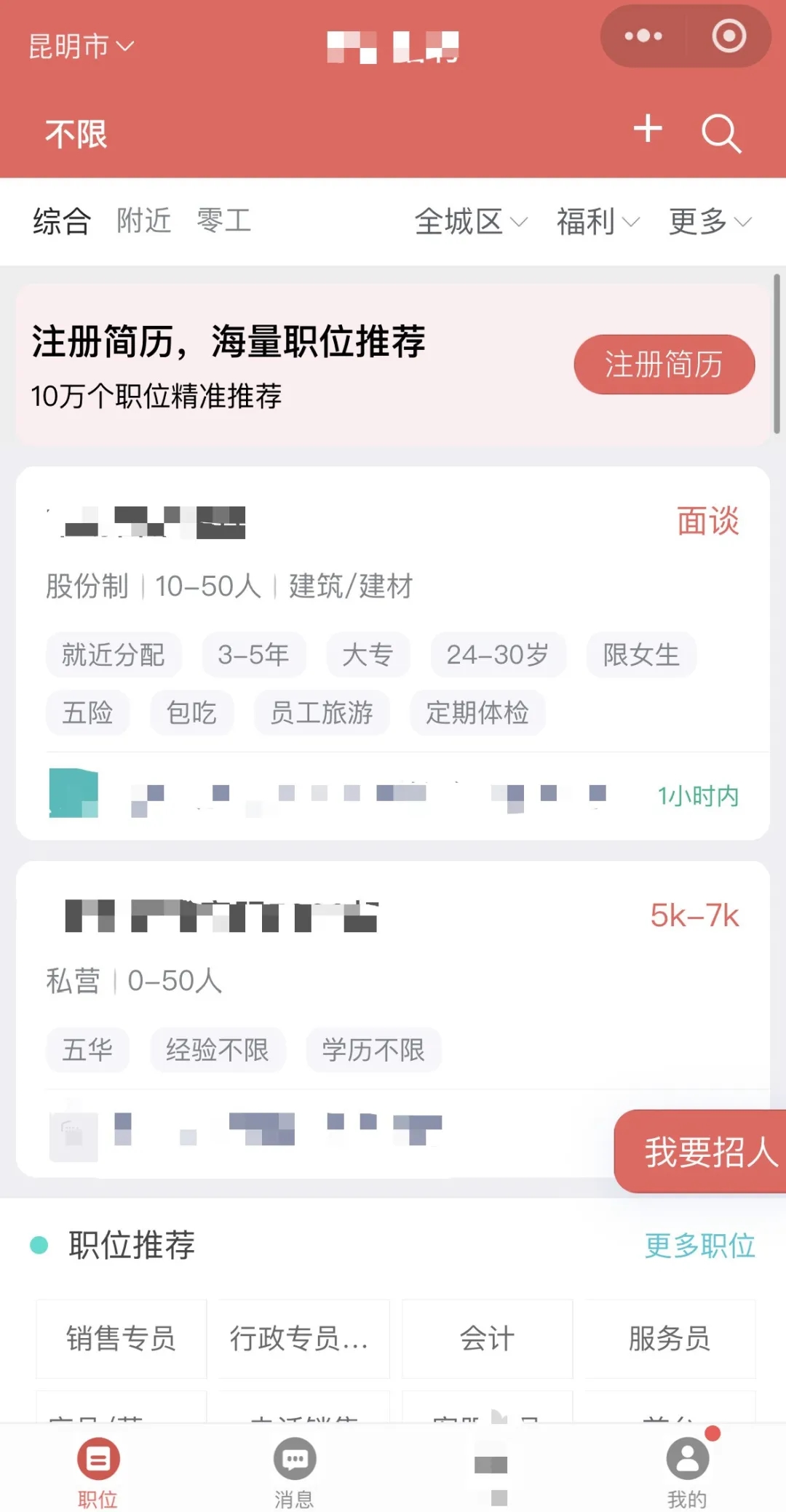Open the 昆明市 city selector
Image resolution: width=786 pixels, height=1512 pixels.
click(x=81, y=47)
